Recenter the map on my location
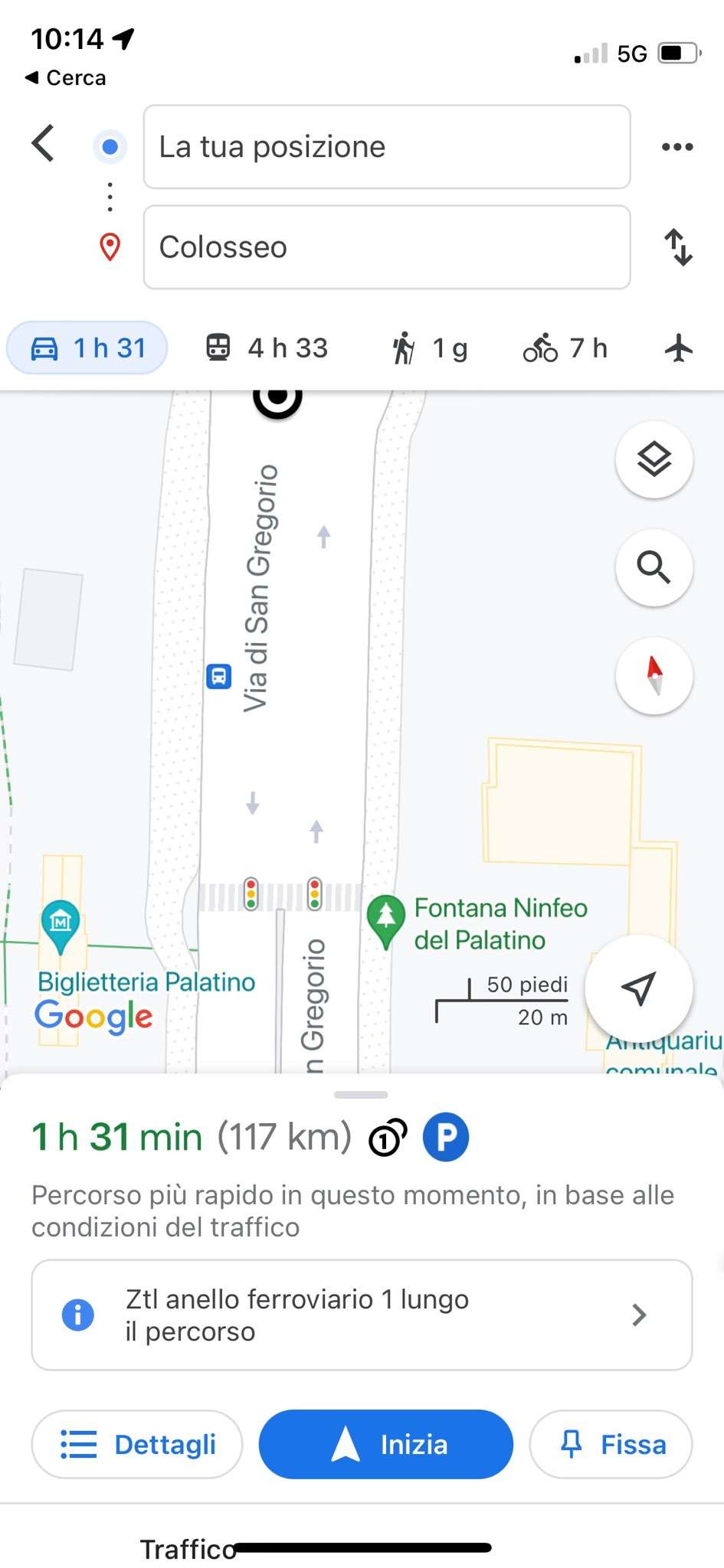The height and width of the screenshot is (1568, 724). 639,988
